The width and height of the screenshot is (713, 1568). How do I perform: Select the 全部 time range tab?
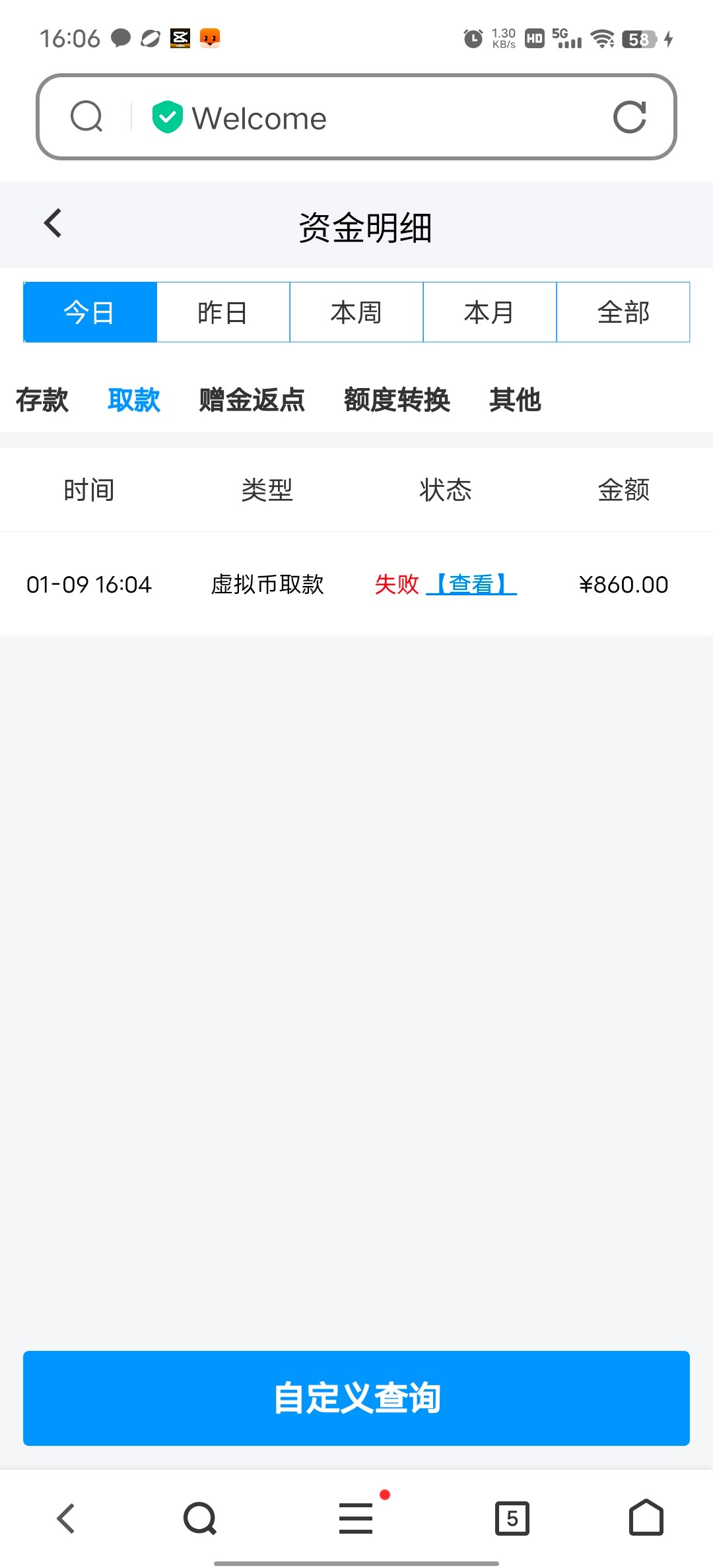pos(623,311)
